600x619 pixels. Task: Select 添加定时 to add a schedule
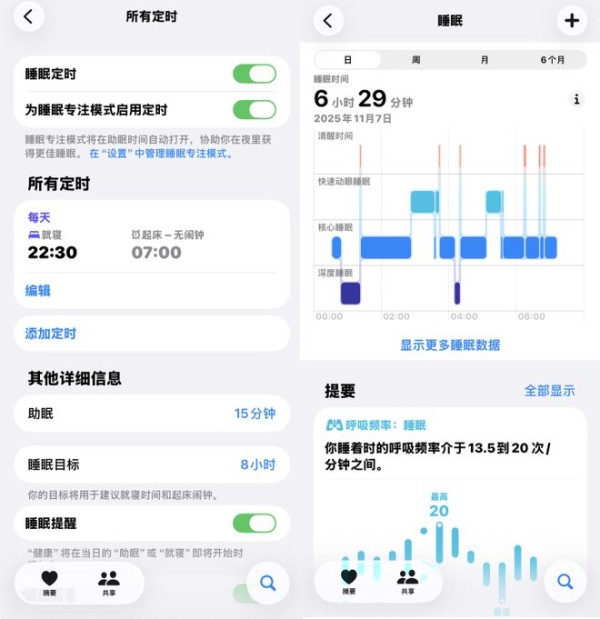tap(51, 333)
